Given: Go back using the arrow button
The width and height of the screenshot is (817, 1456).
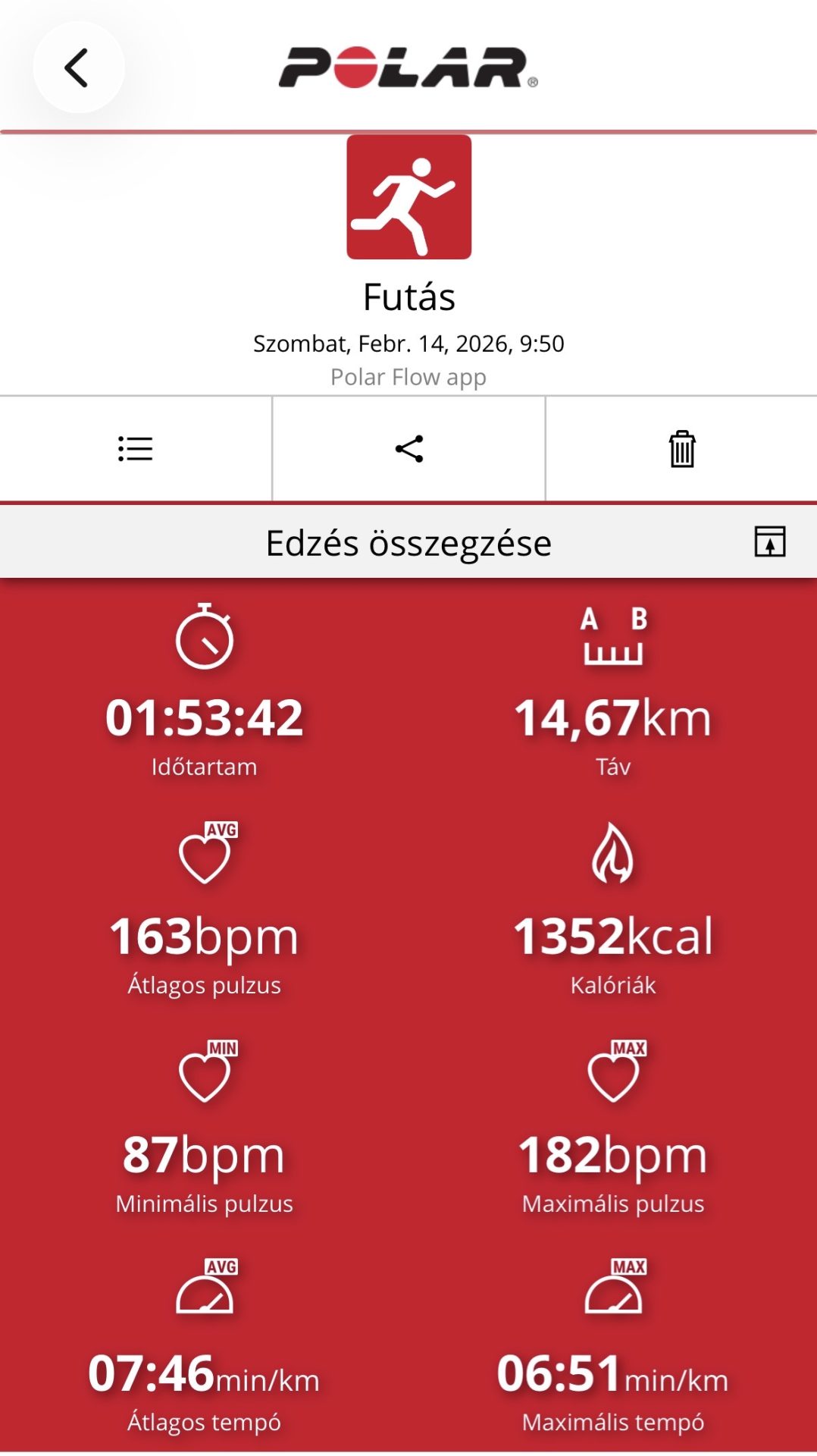Looking at the screenshot, I should click(77, 68).
